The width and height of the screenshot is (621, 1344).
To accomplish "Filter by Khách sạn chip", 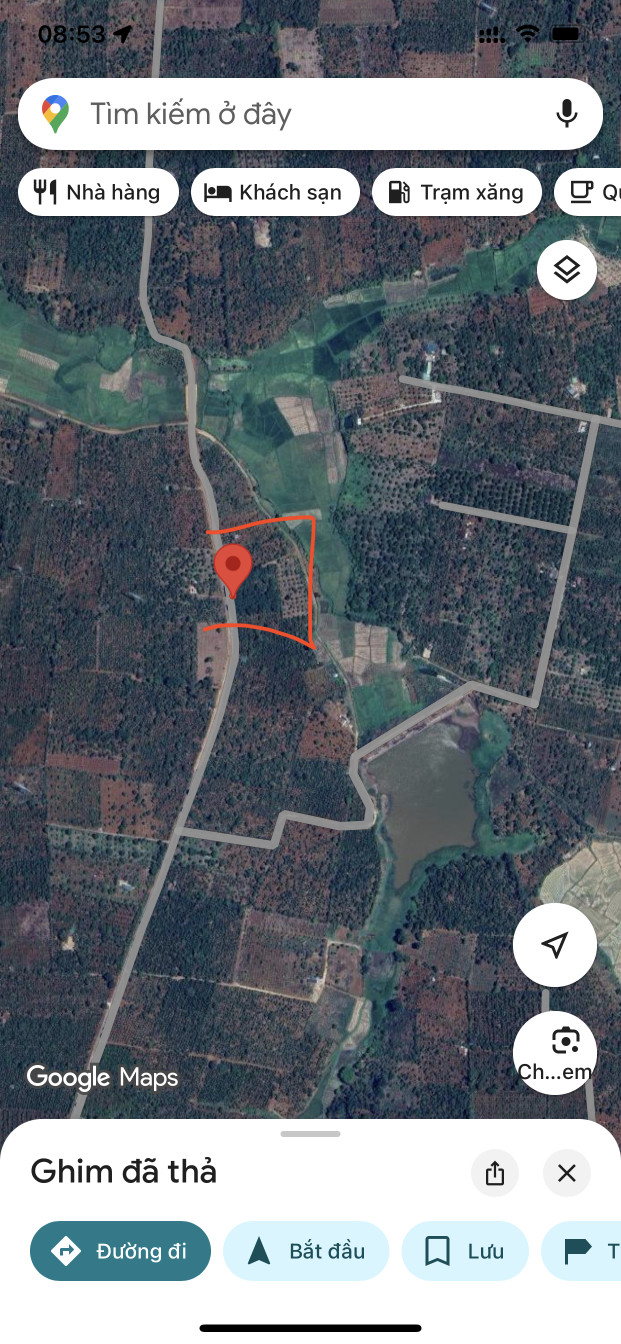I will click(274, 193).
